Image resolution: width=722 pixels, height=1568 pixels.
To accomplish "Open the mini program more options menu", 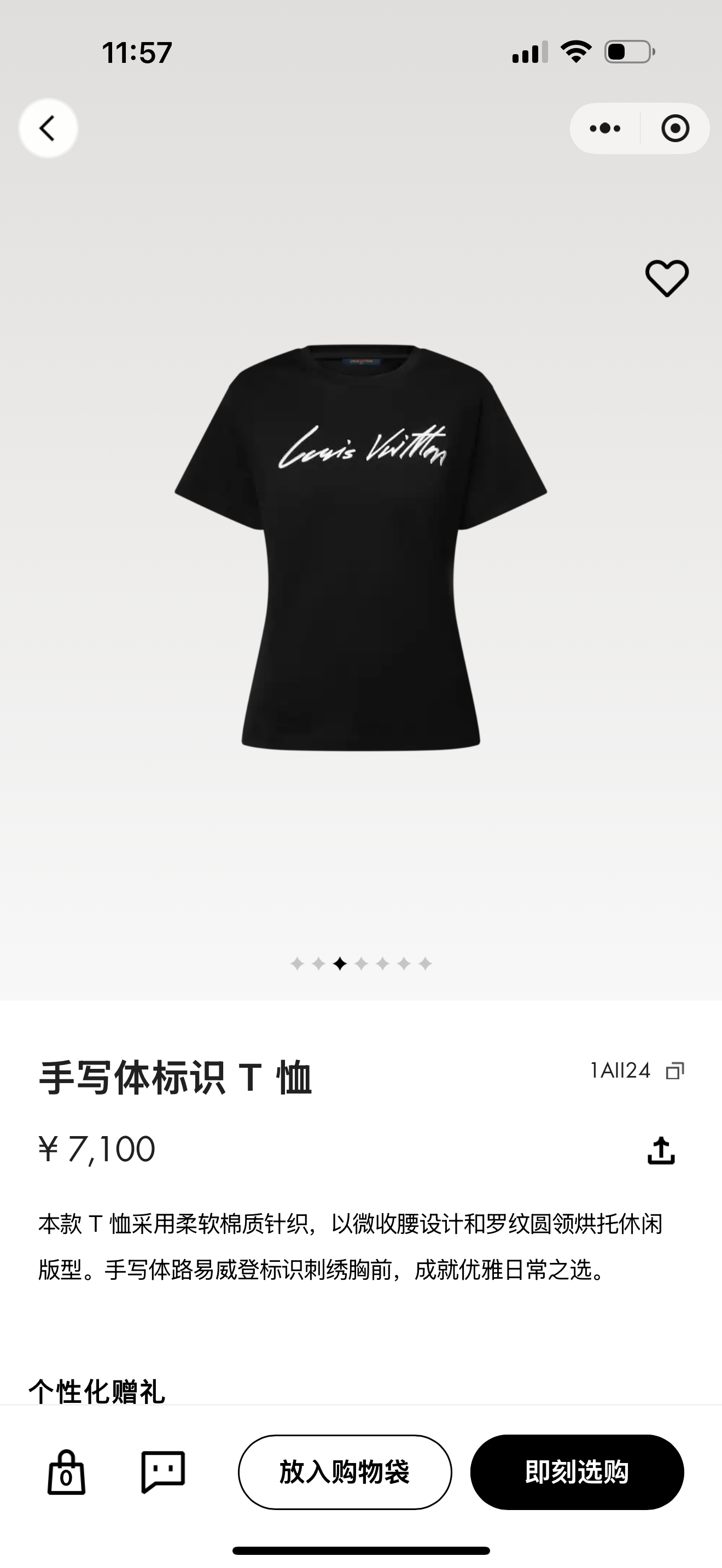I will (605, 128).
